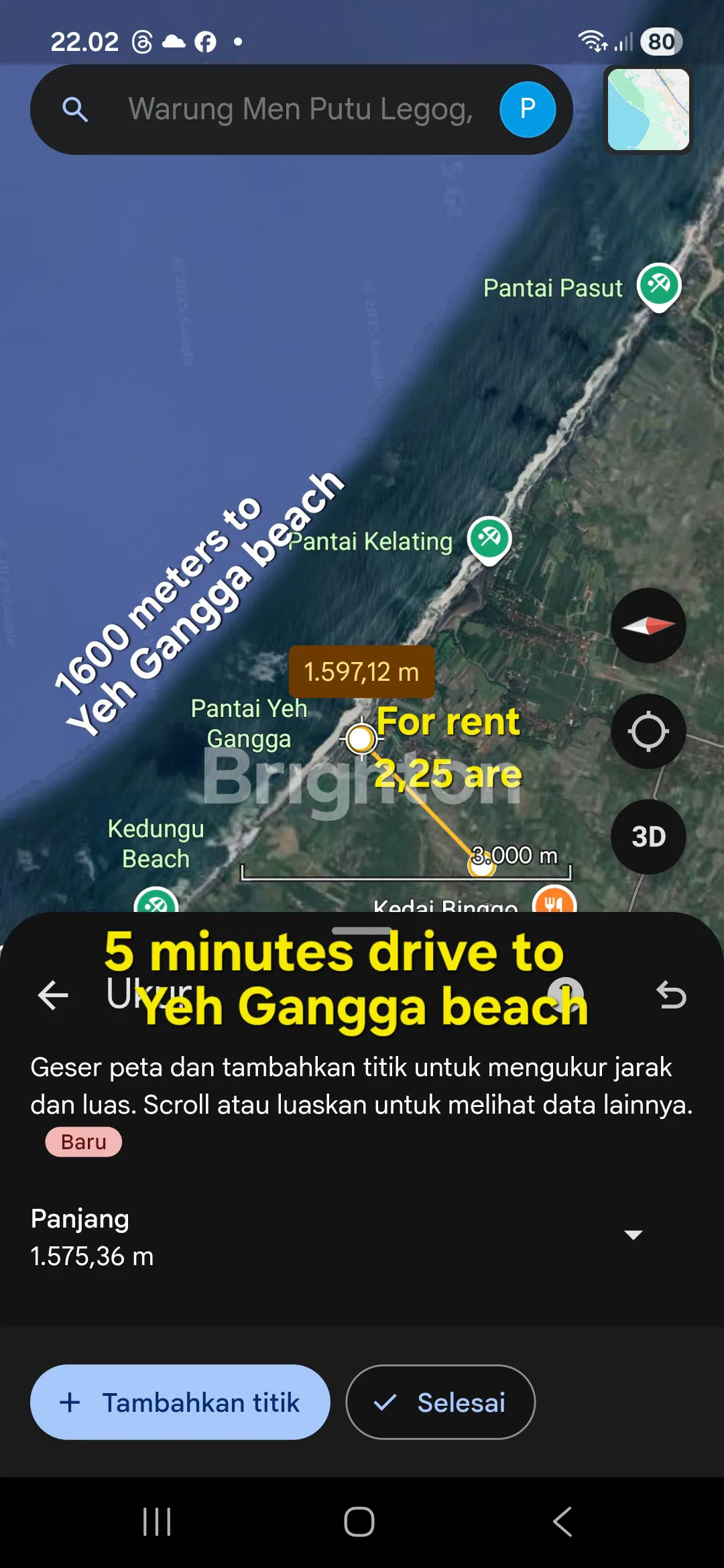Select the Pantai Kelating map pin
Viewport: 724px width, 1568px height.
coord(489,539)
